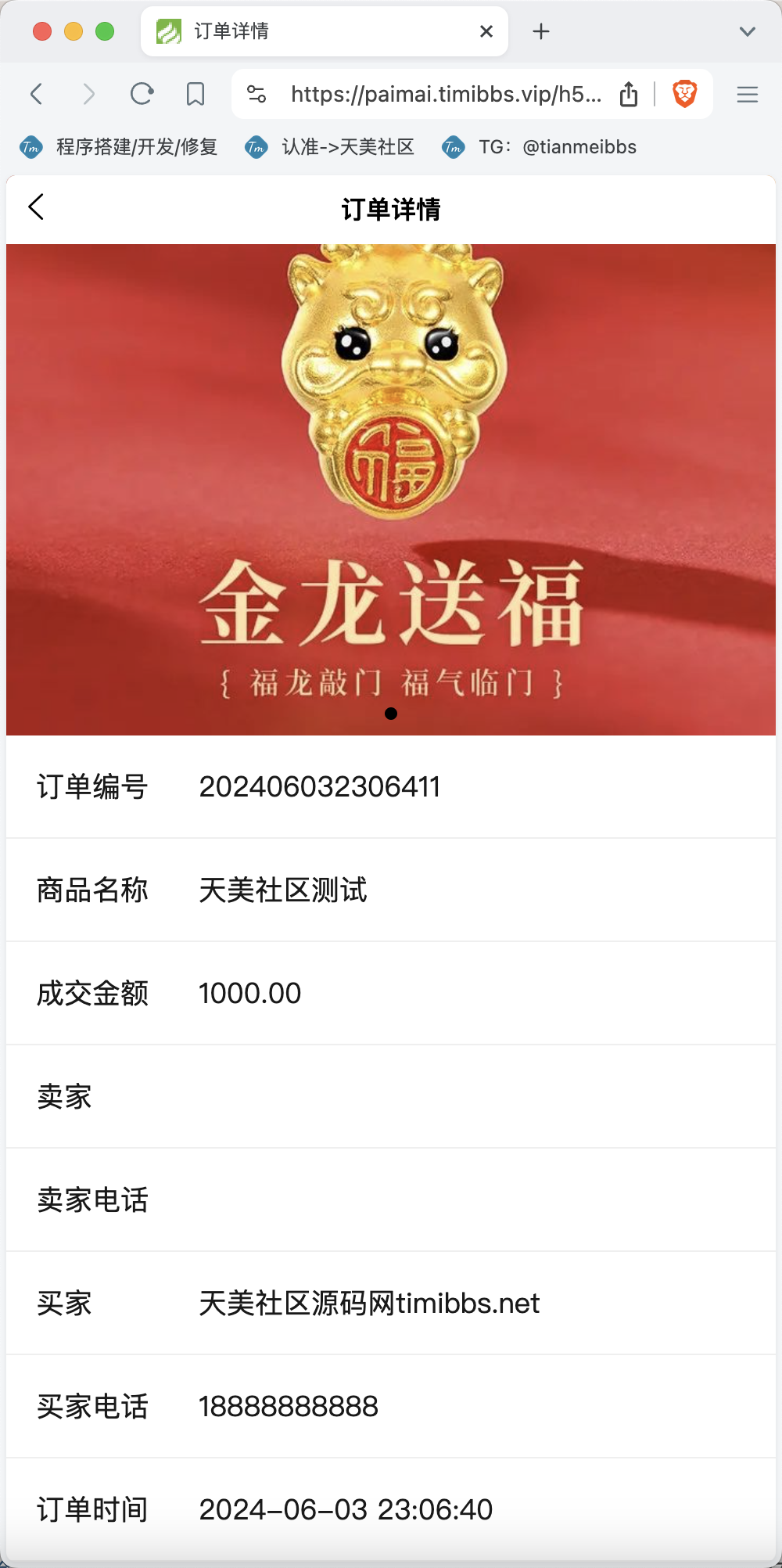The image size is (782, 1568).
Task: Open the TG: @tianmeibbs bookmark
Action: pos(540,147)
